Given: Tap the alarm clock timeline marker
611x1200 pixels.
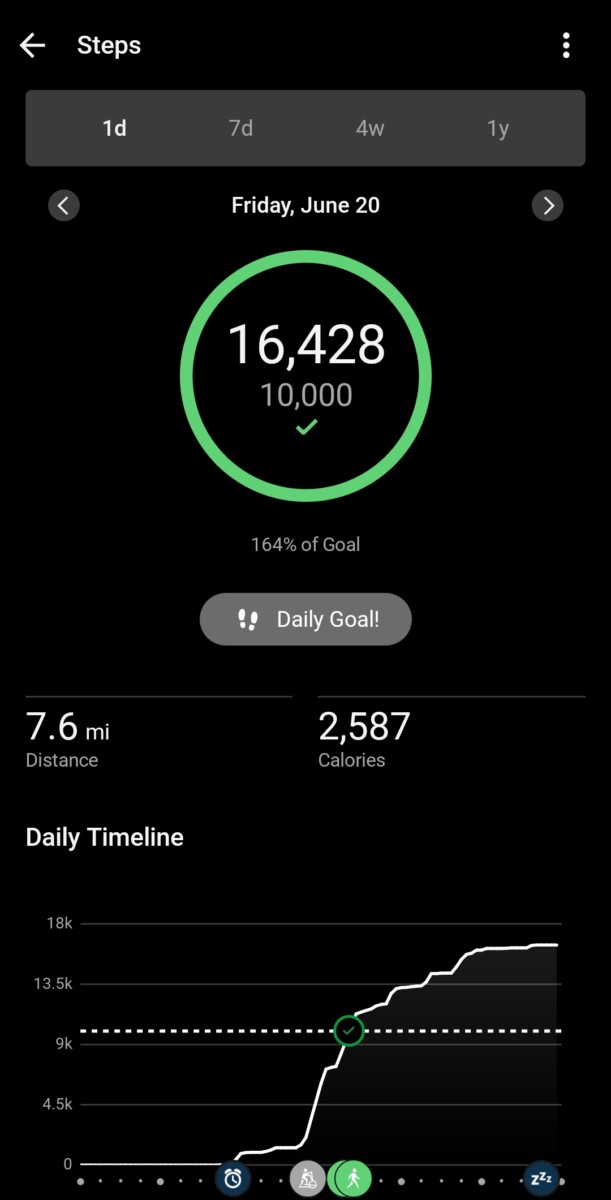Looking at the screenshot, I should 233,1179.
